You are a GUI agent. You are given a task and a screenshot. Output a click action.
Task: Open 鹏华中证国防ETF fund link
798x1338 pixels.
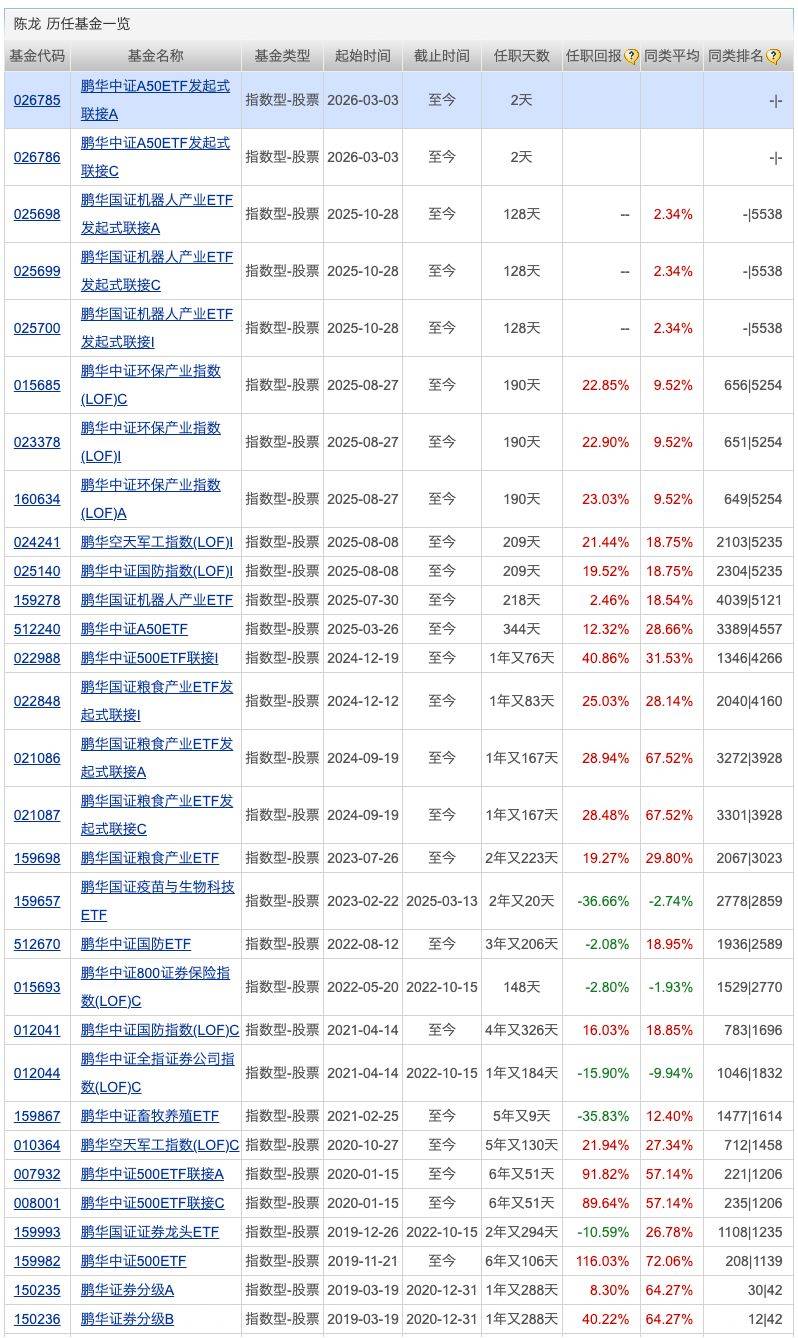click(x=135, y=944)
